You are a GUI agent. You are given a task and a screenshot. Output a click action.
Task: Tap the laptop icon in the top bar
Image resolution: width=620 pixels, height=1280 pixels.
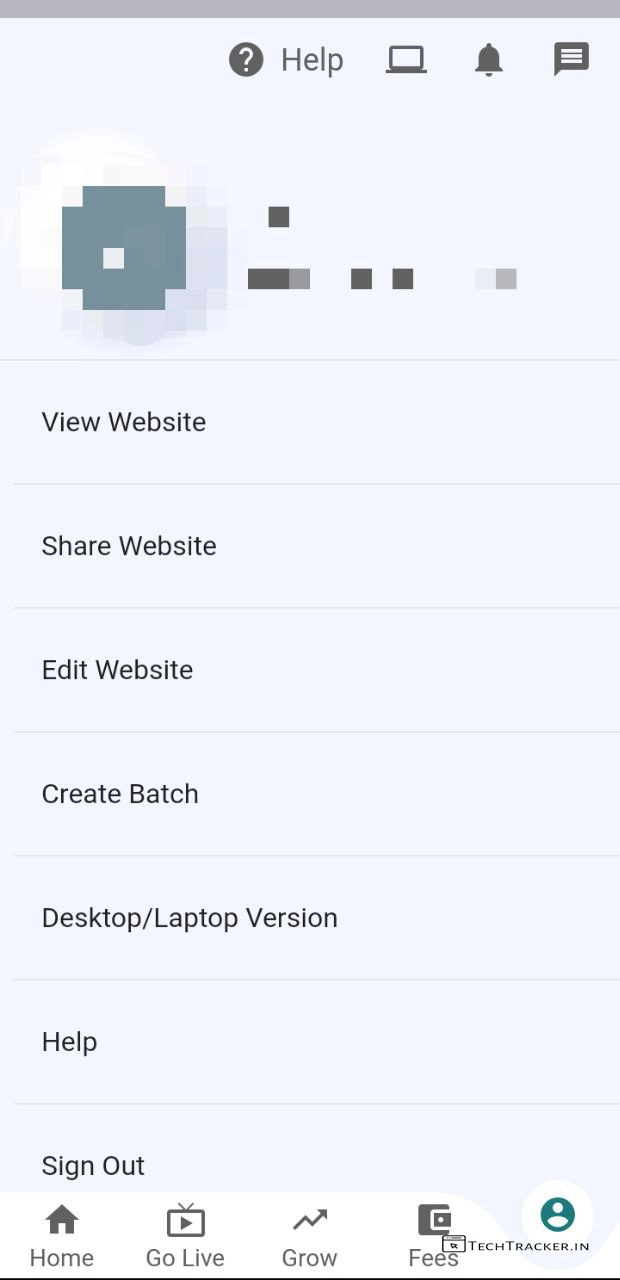click(406, 61)
